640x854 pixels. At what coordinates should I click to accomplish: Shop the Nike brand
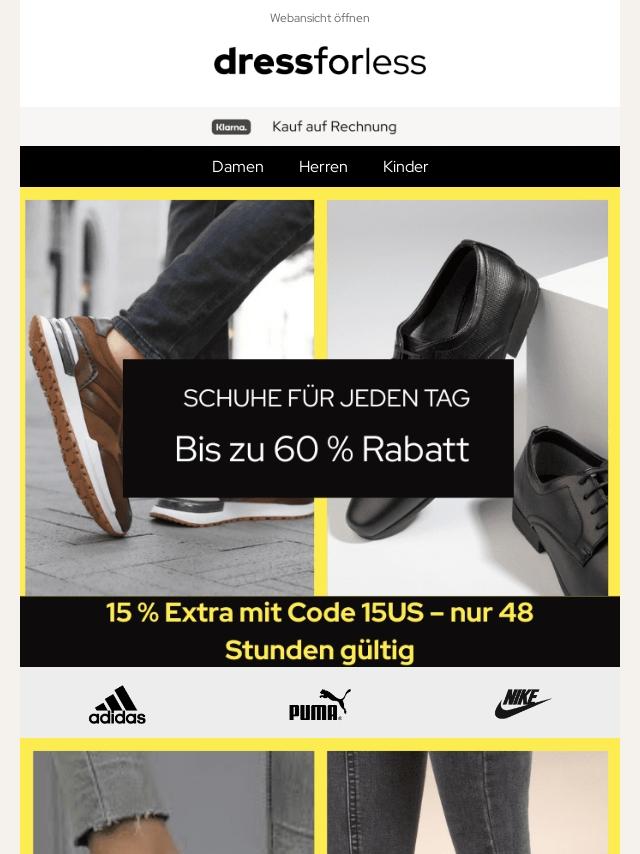[522, 704]
